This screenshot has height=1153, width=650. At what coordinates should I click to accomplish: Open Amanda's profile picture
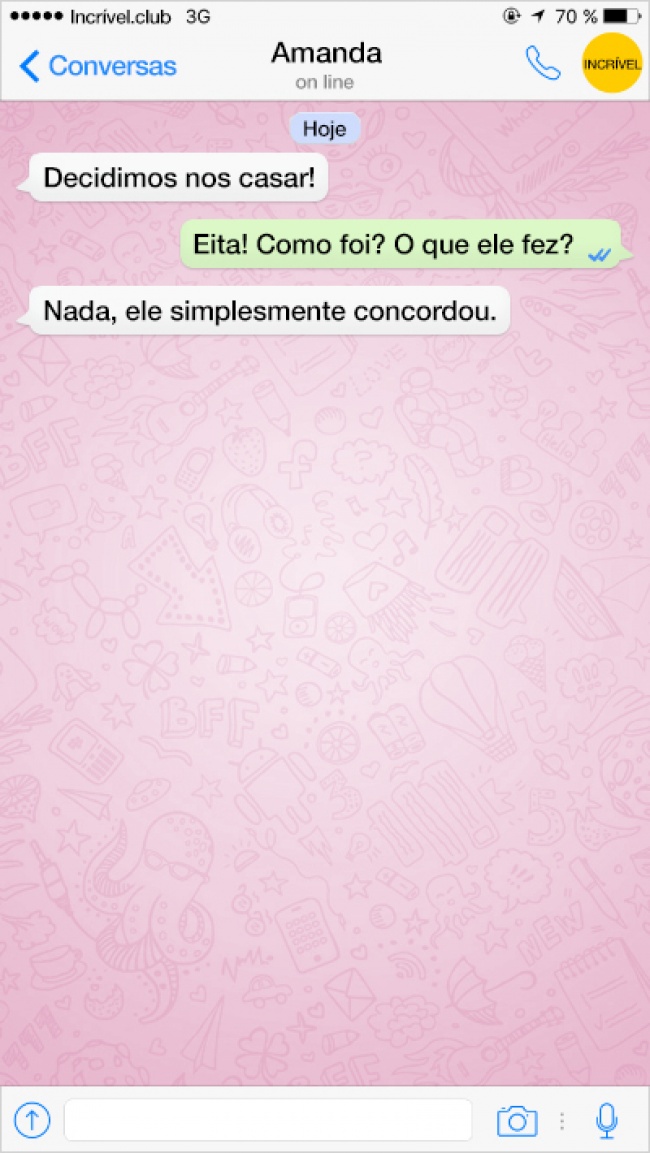611,64
